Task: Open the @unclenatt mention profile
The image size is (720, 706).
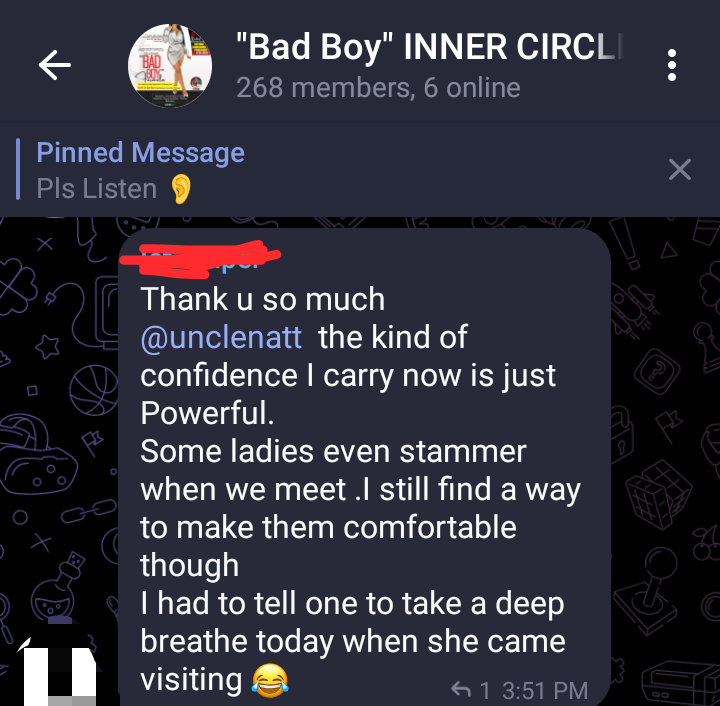Action: [221, 337]
